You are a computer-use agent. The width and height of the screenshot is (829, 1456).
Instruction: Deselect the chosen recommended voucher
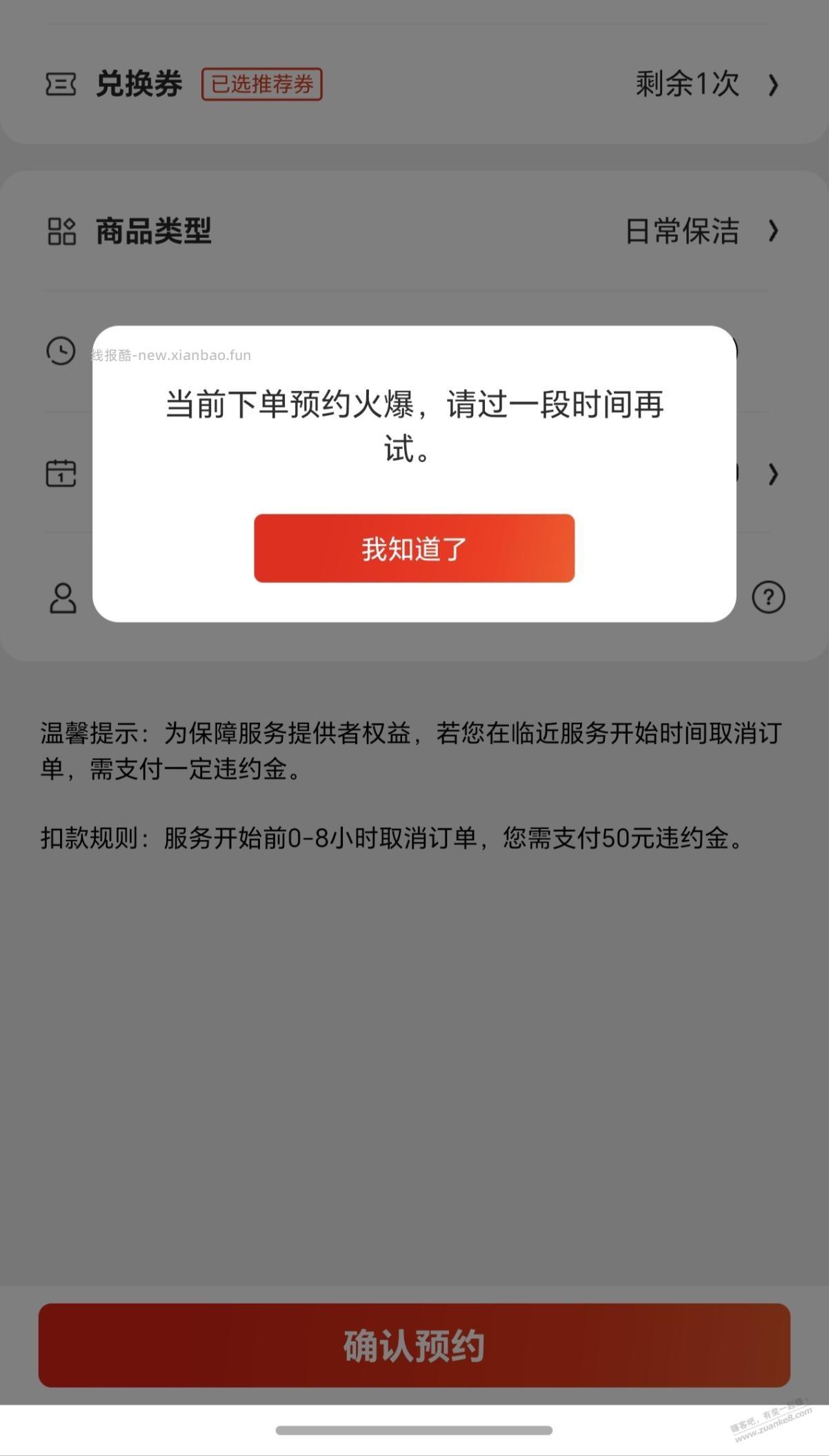point(263,85)
